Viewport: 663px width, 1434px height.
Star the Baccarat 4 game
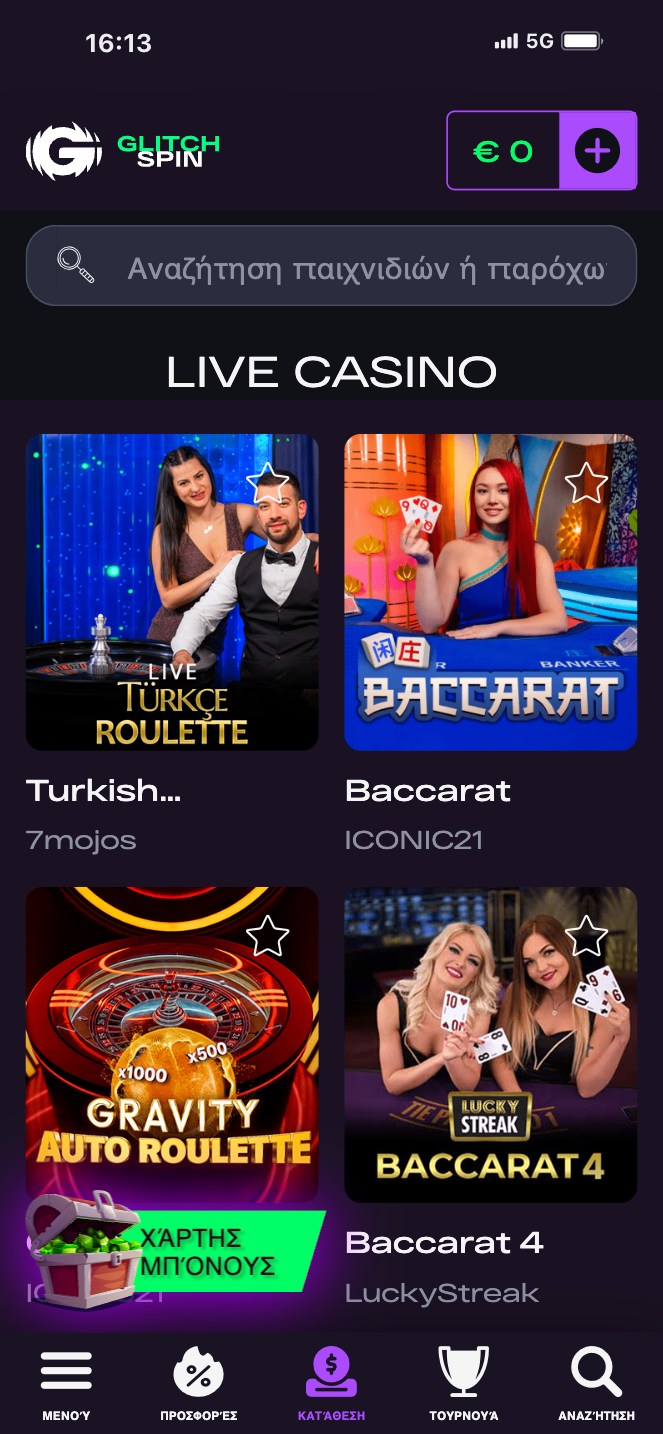coord(586,936)
